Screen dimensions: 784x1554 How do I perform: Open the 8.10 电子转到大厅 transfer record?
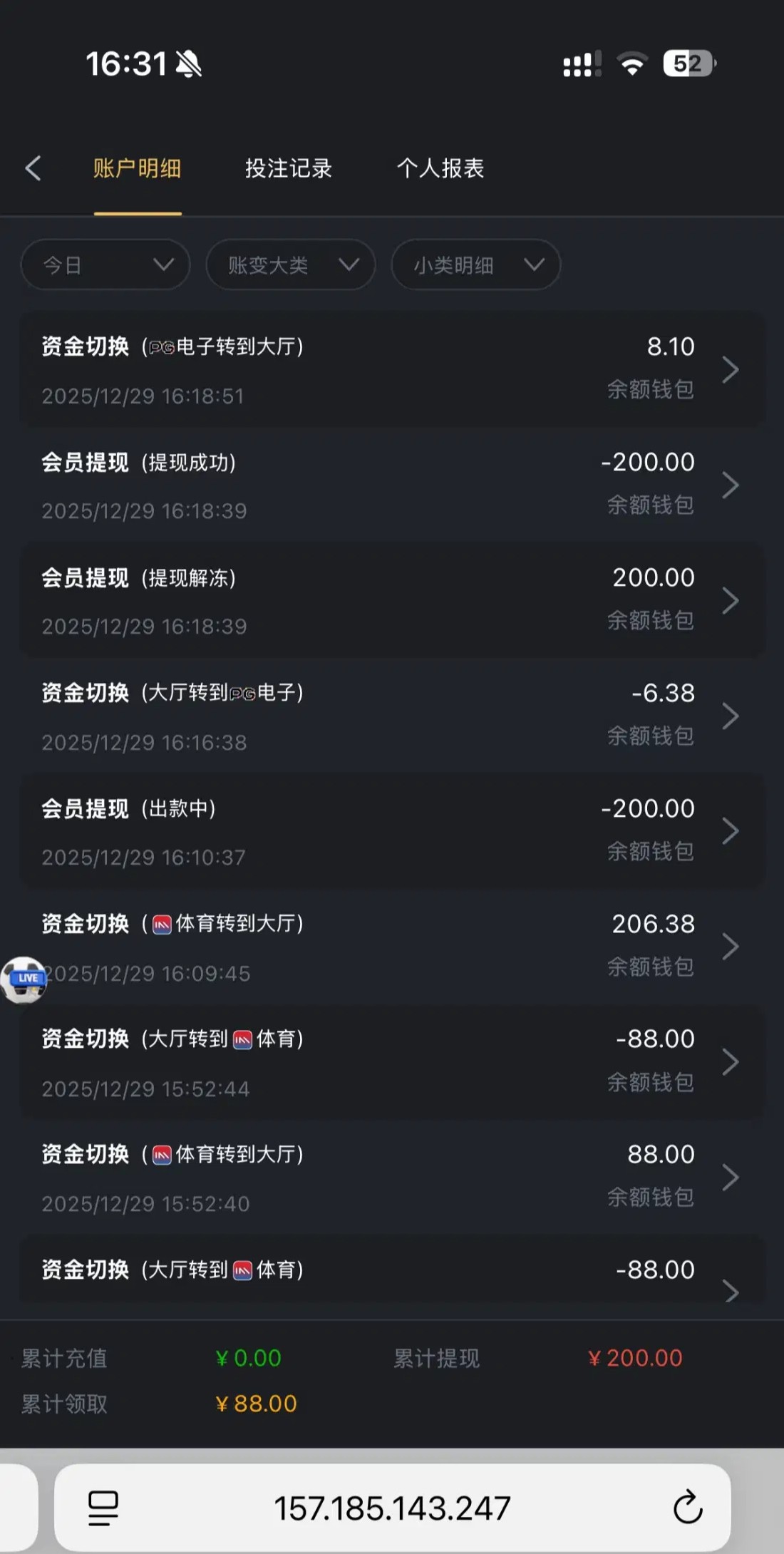tap(392, 370)
